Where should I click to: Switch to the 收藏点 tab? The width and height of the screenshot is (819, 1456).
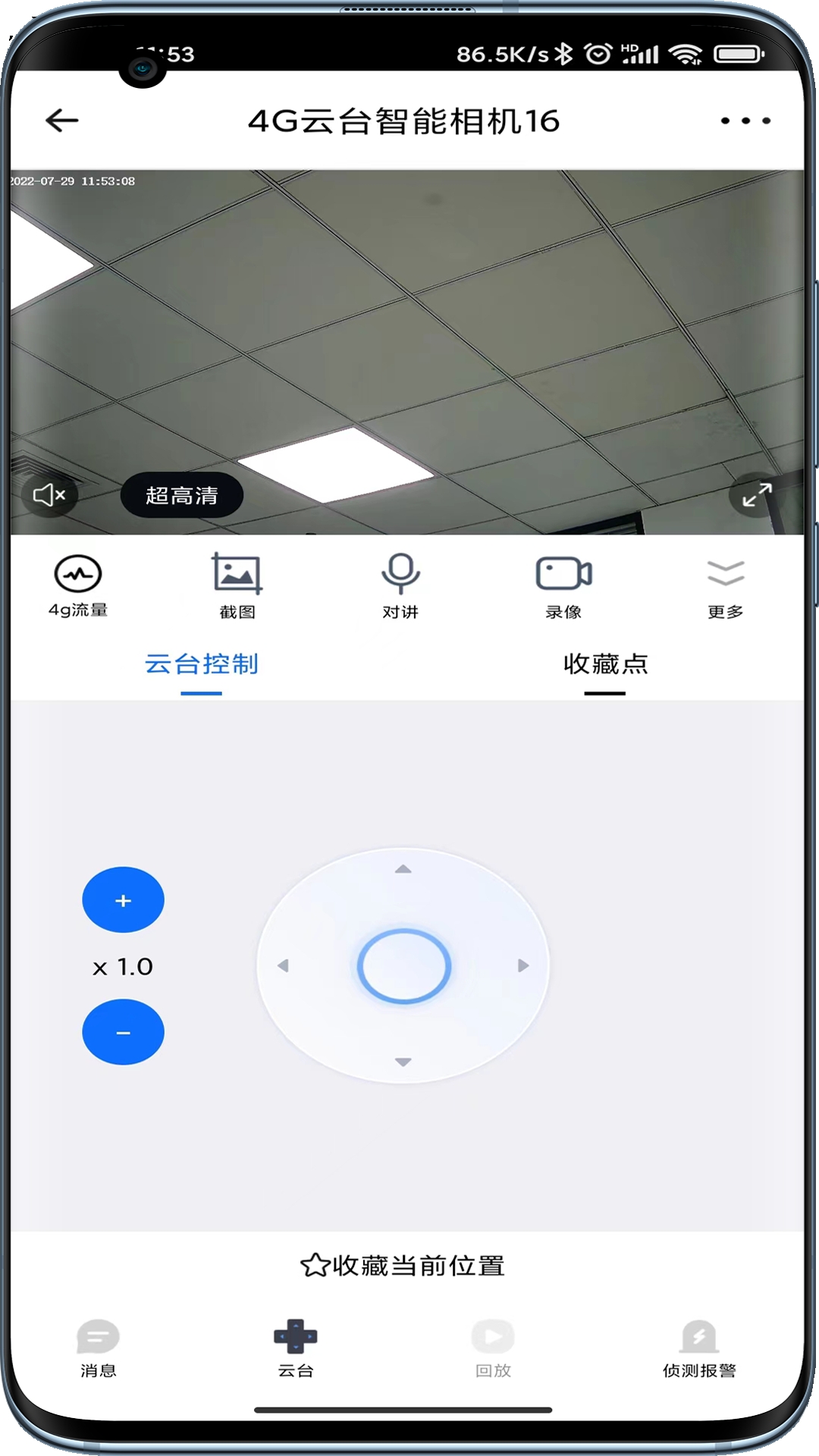[605, 664]
